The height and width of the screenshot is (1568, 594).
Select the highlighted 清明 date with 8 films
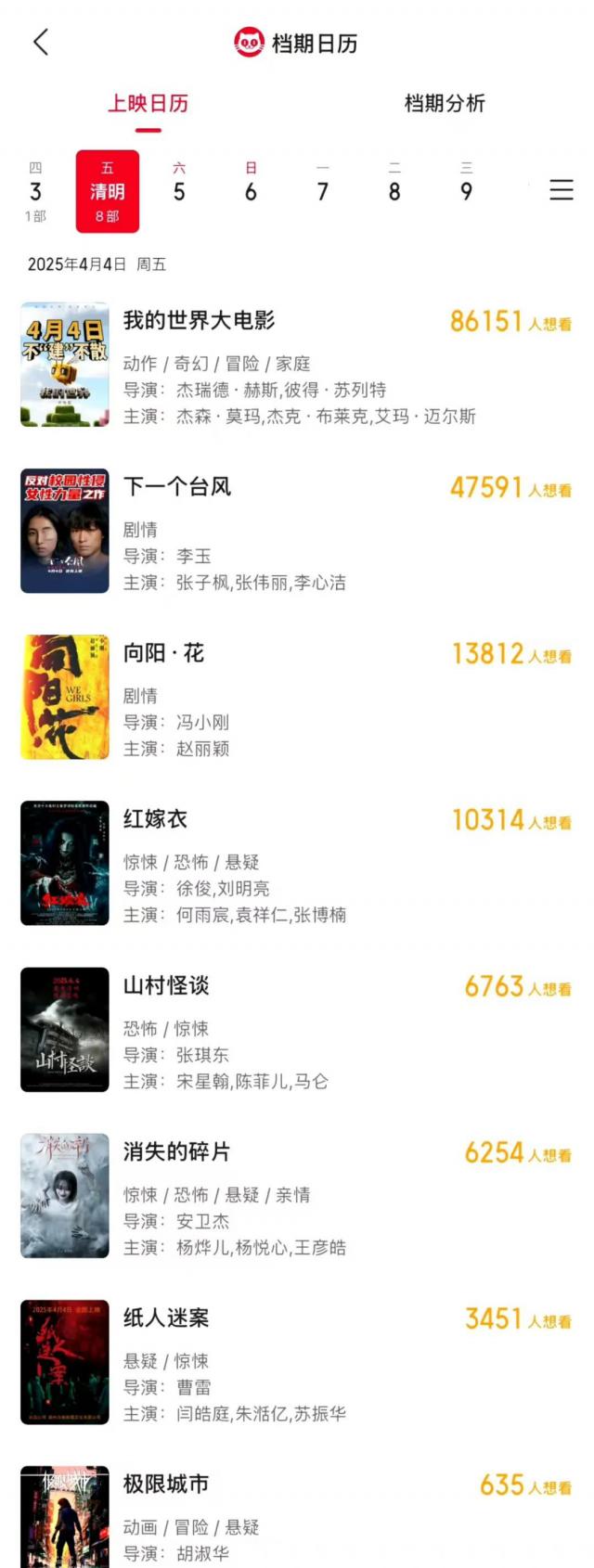coord(108,191)
